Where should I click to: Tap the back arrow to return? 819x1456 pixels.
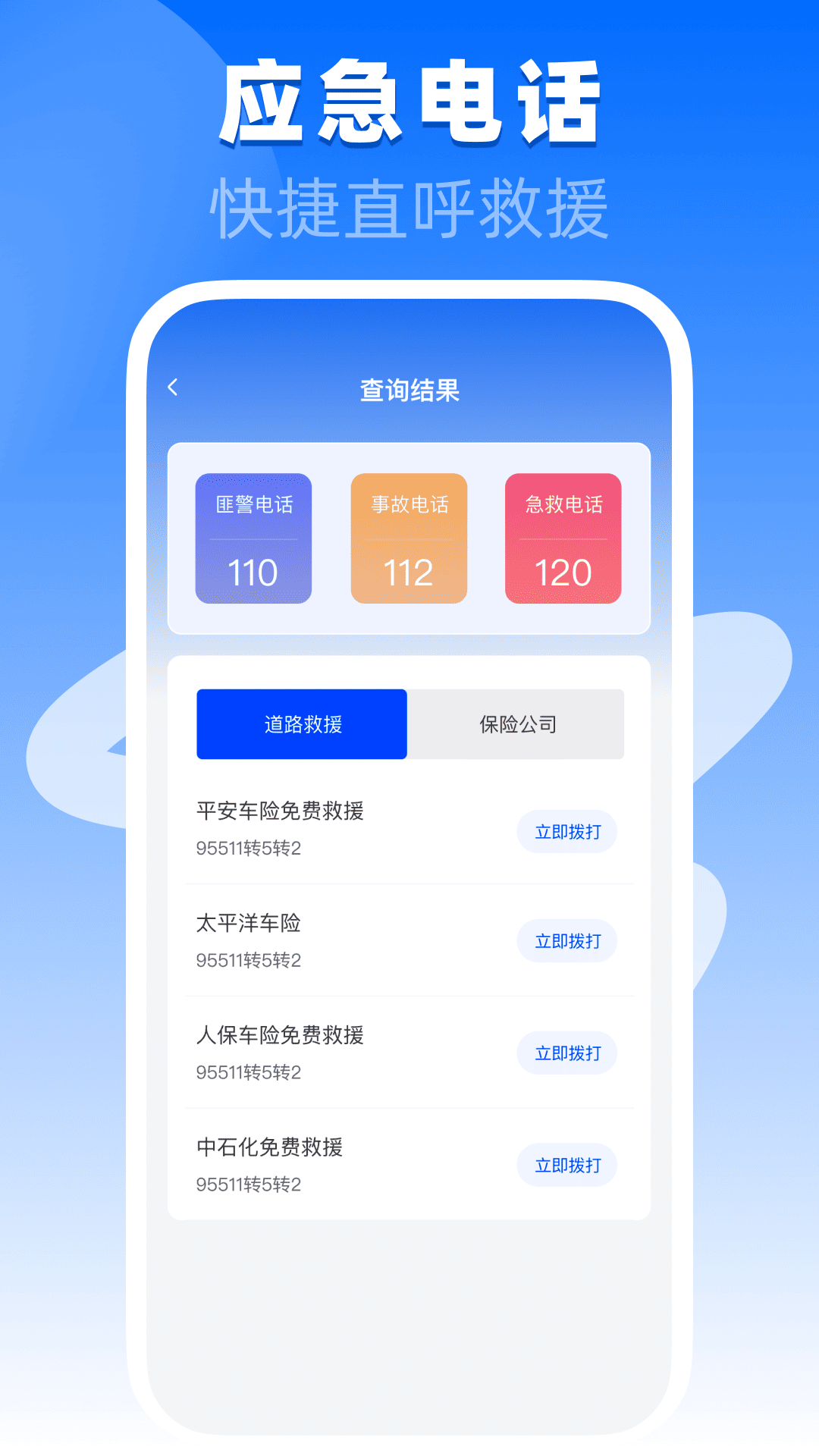coord(173,387)
